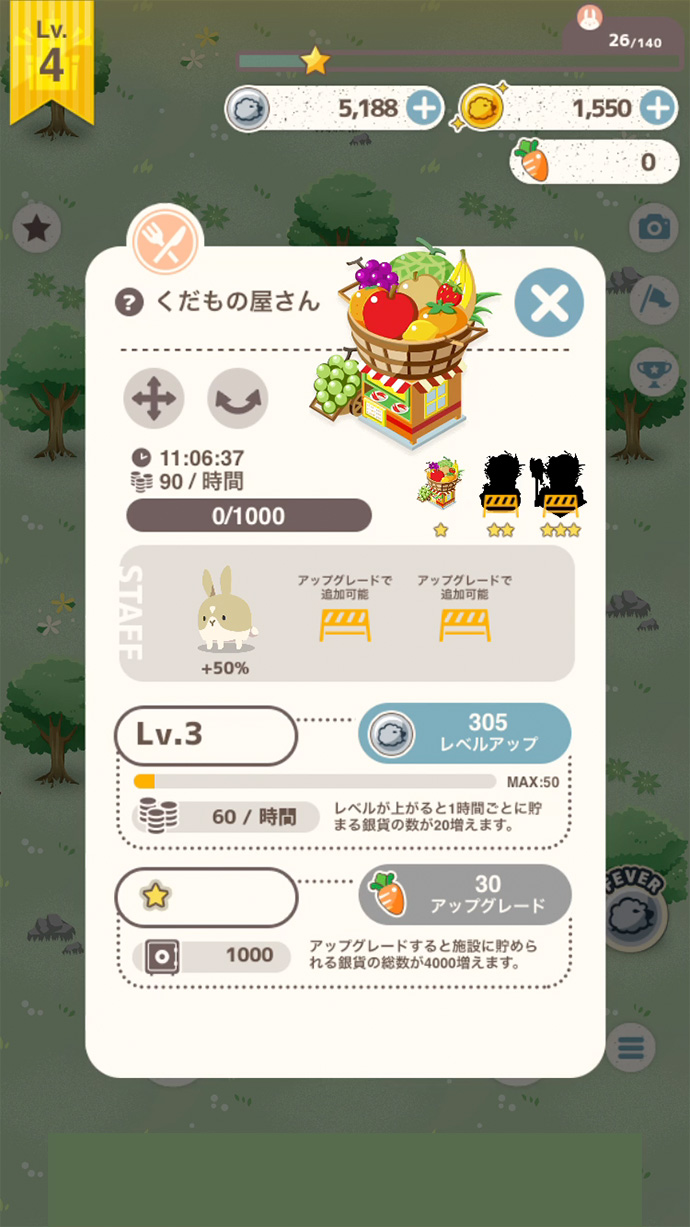690x1227 pixels.
Task: Open the hamburger menu
Action: [630, 1048]
